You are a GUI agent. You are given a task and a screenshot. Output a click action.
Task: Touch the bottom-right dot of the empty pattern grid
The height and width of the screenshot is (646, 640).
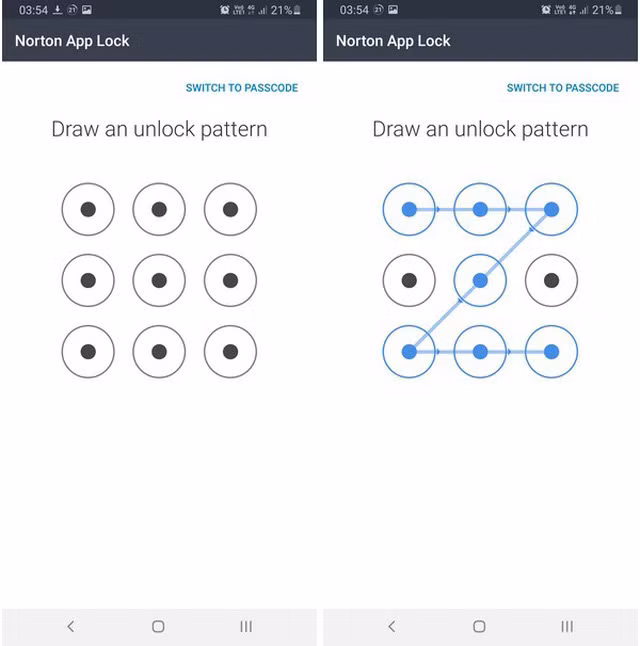pyautogui.click(x=230, y=352)
